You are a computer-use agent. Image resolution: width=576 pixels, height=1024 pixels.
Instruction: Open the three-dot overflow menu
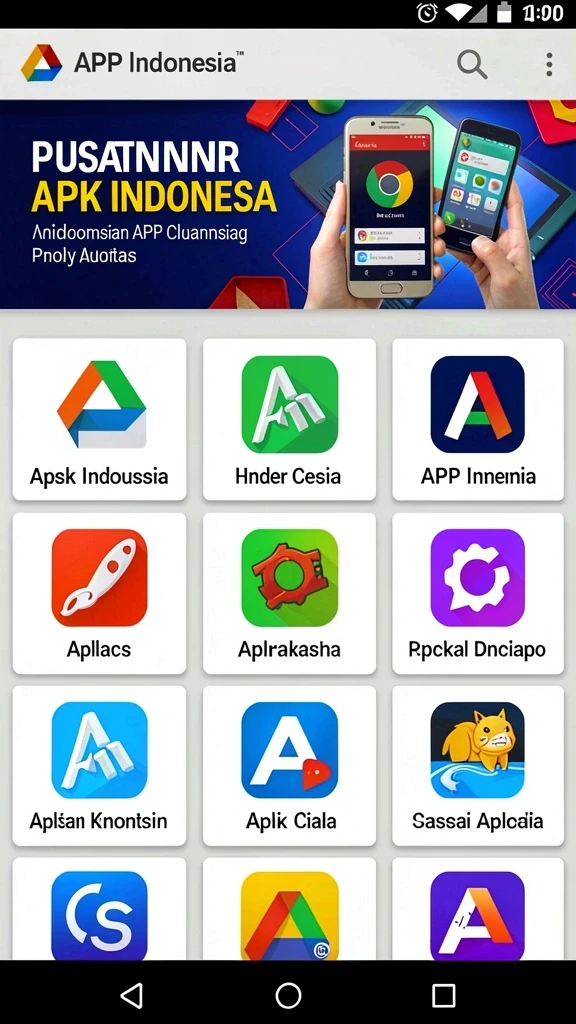click(x=549, y=64)
